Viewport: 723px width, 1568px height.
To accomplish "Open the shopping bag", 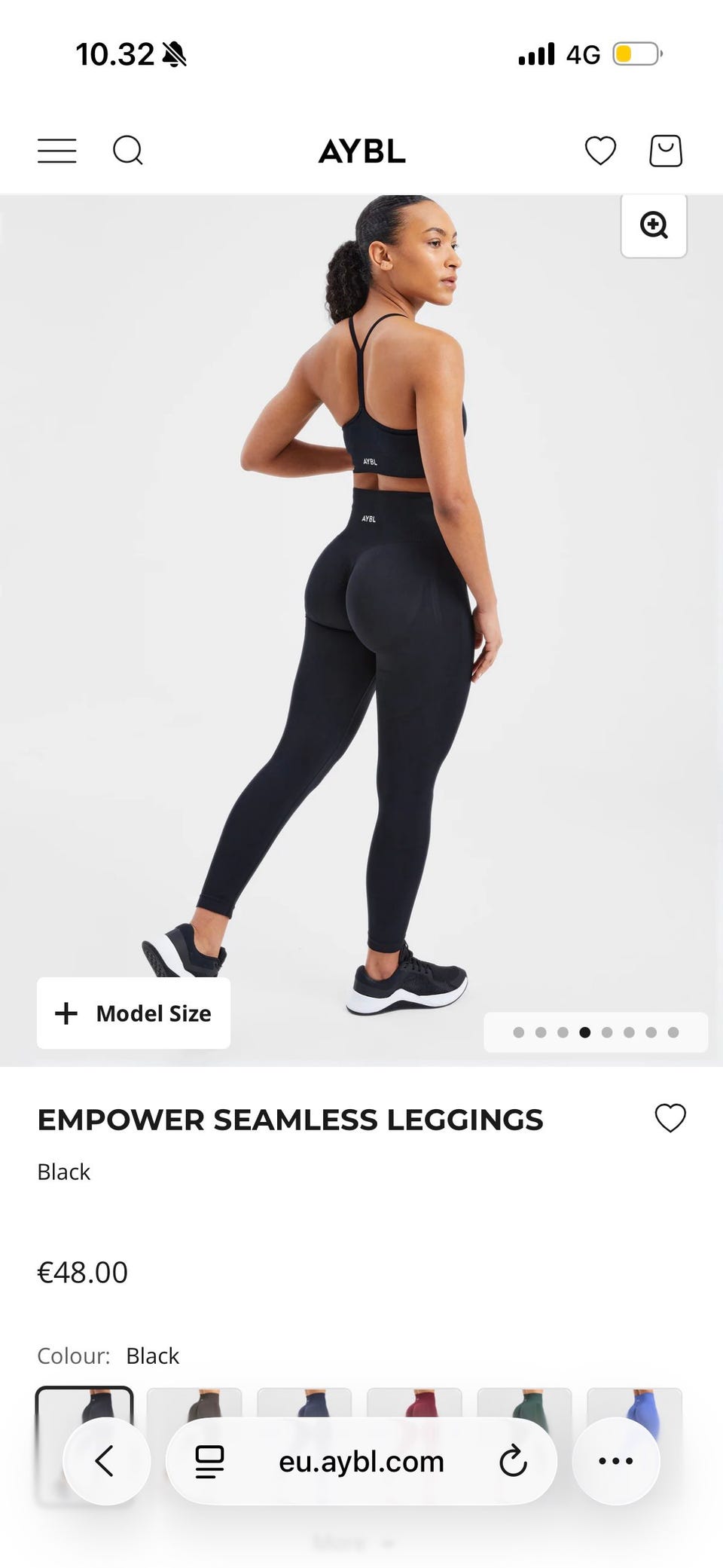I will 666,151.
